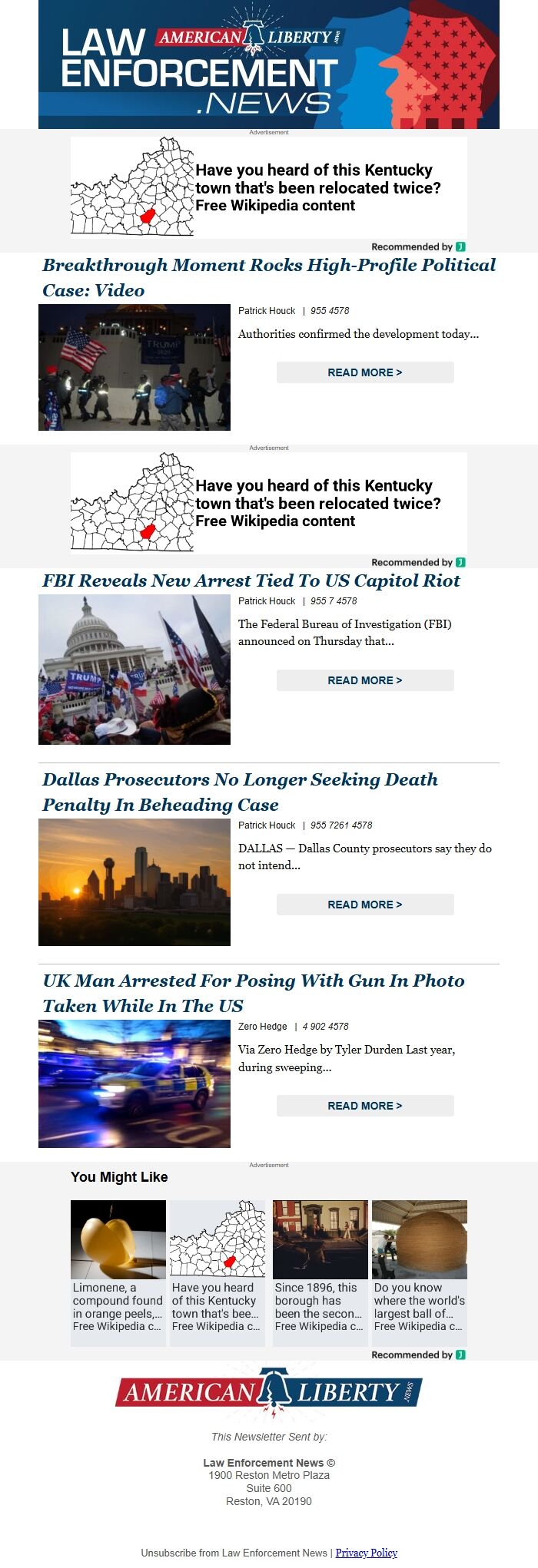Open 'FBI Reveals New Arrest' headline
The image size is (538, 1568).
click(251, 581)
